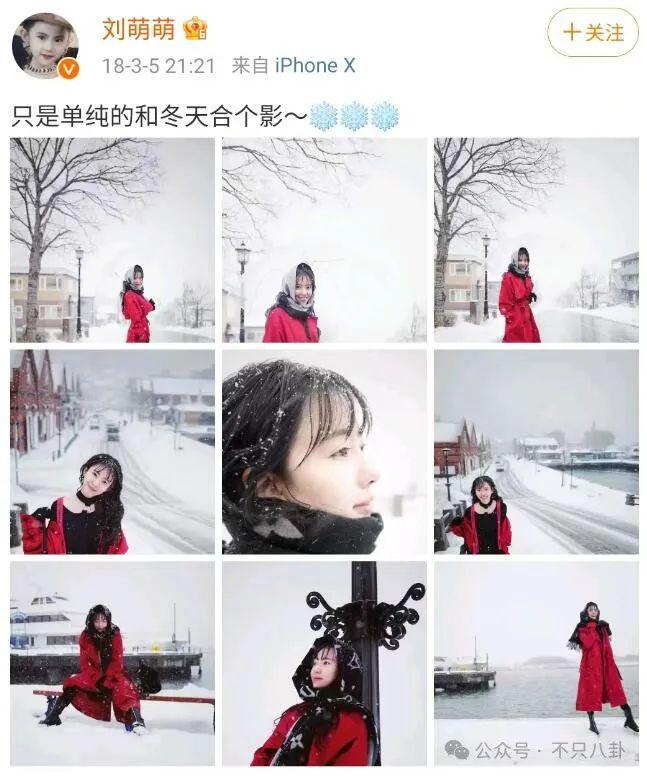Screen dimensions: 647x777
Task: Open first photo with bare tree and houses
Action: [112, 240]
